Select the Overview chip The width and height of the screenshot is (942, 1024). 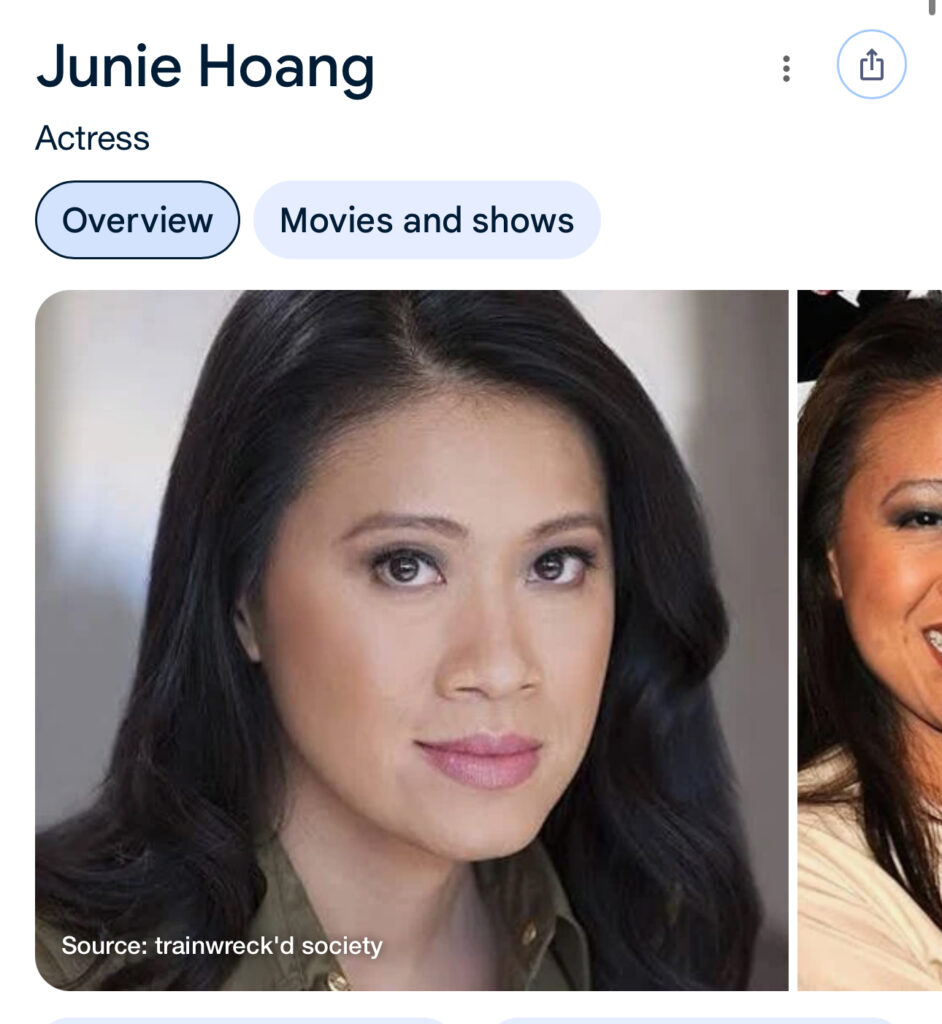[137, 220]
